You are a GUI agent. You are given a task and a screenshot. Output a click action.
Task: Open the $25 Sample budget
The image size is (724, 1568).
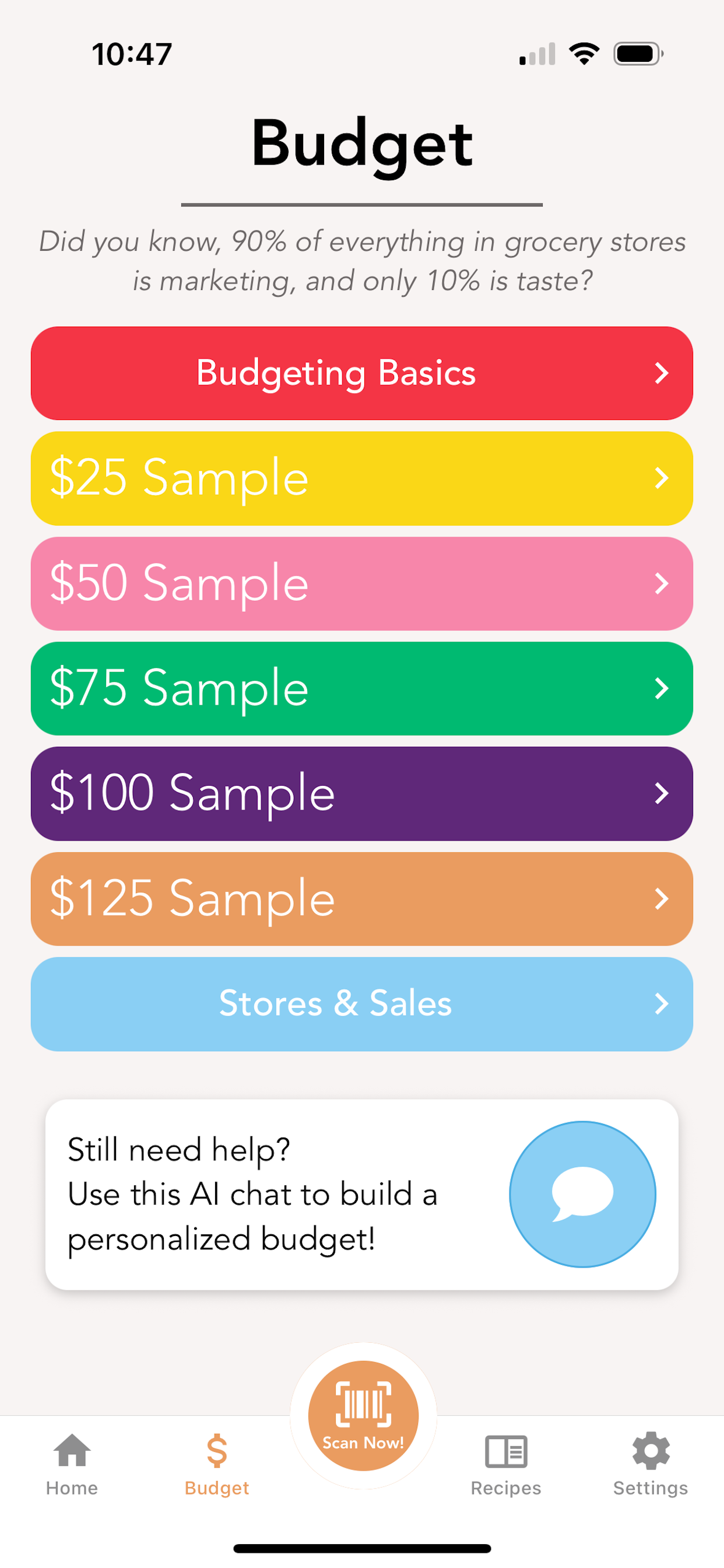[362, 478]
